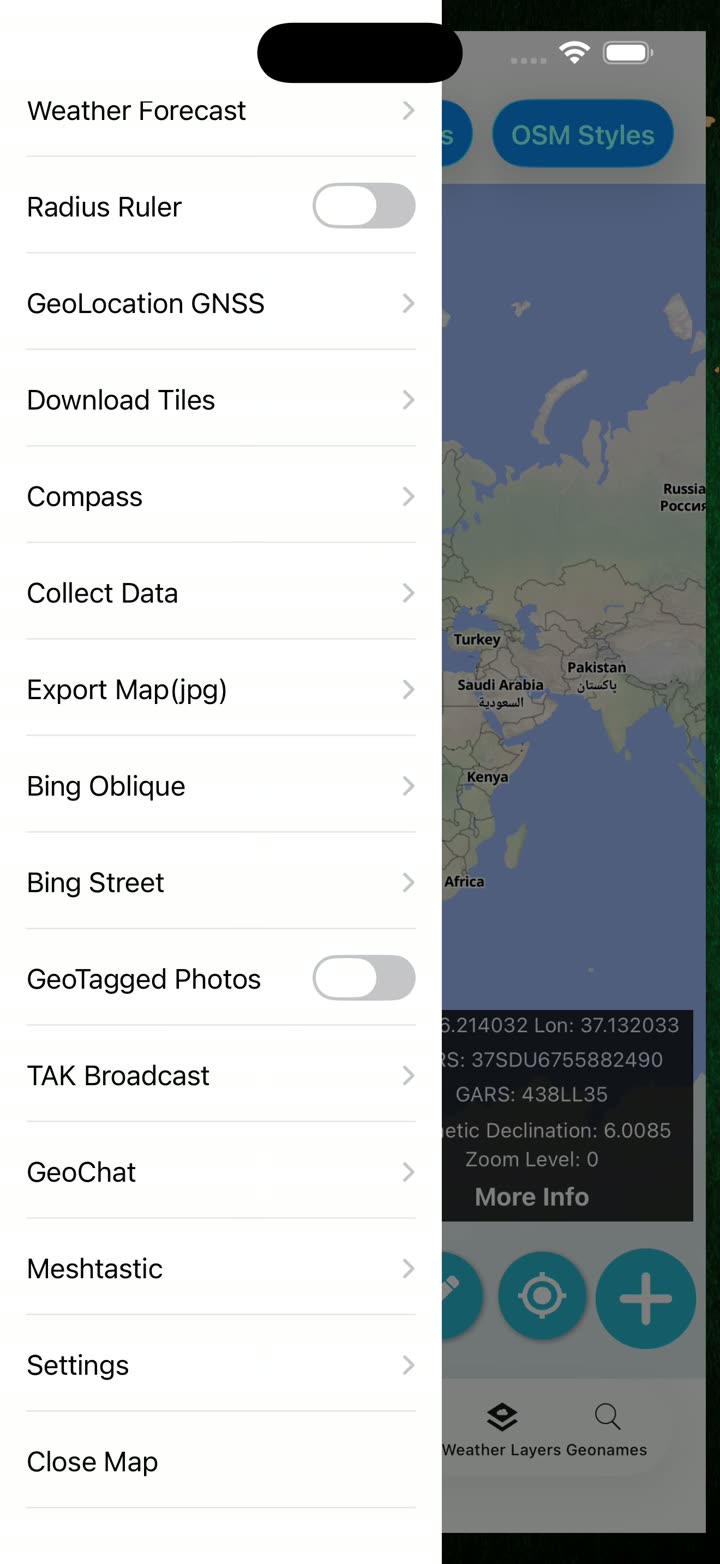Tap More Info in the coordinates panel

tap(532, 1197)
